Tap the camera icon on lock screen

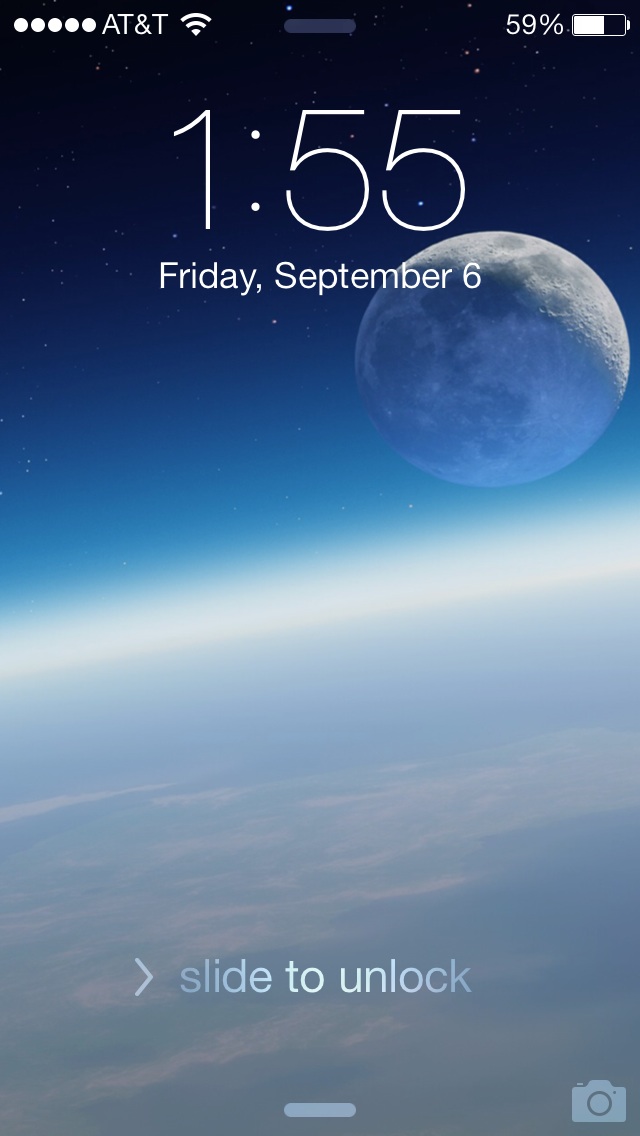(x=599, y=1100)
